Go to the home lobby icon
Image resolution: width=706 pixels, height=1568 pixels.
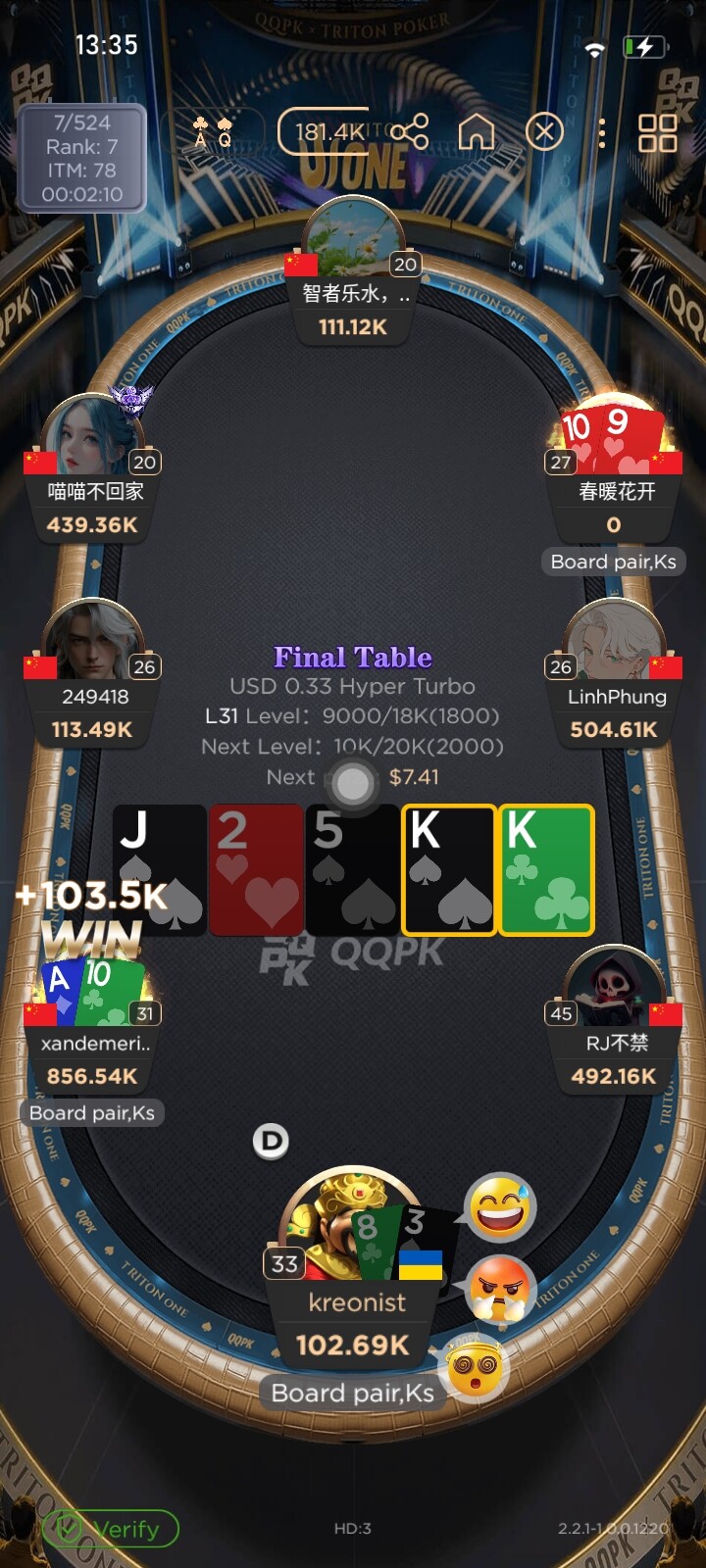coord(477,131)
